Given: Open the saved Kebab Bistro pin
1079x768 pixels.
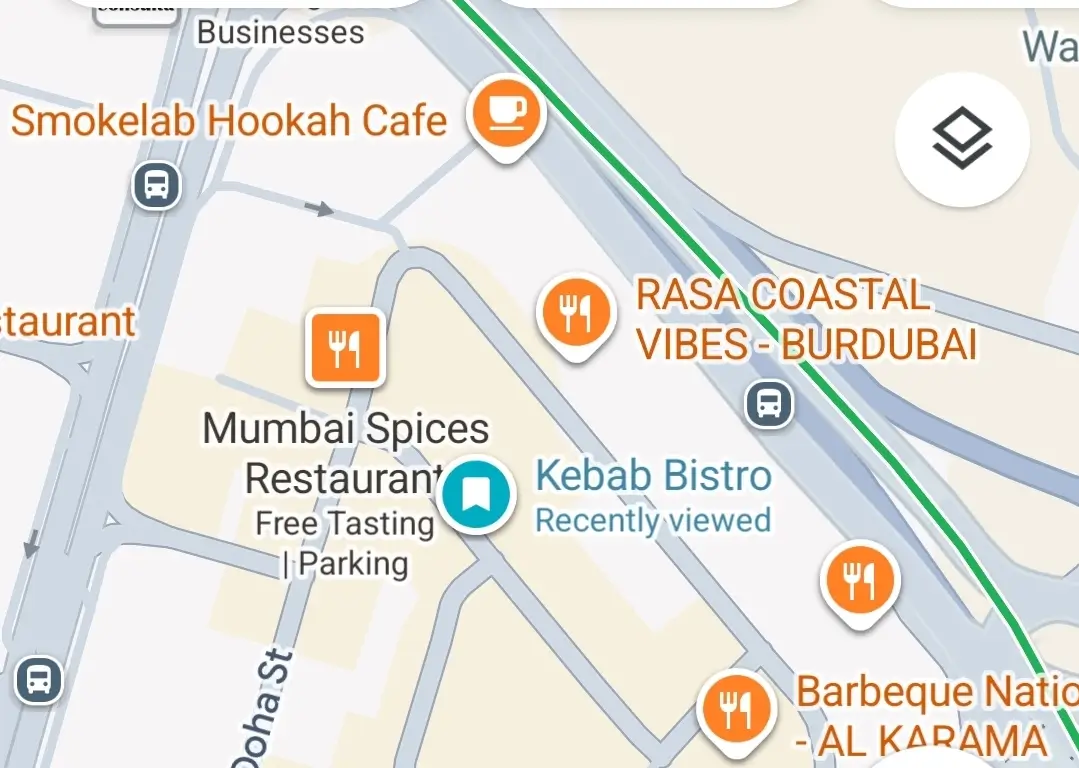Looking at the screenshot, I should pos(476,493).
